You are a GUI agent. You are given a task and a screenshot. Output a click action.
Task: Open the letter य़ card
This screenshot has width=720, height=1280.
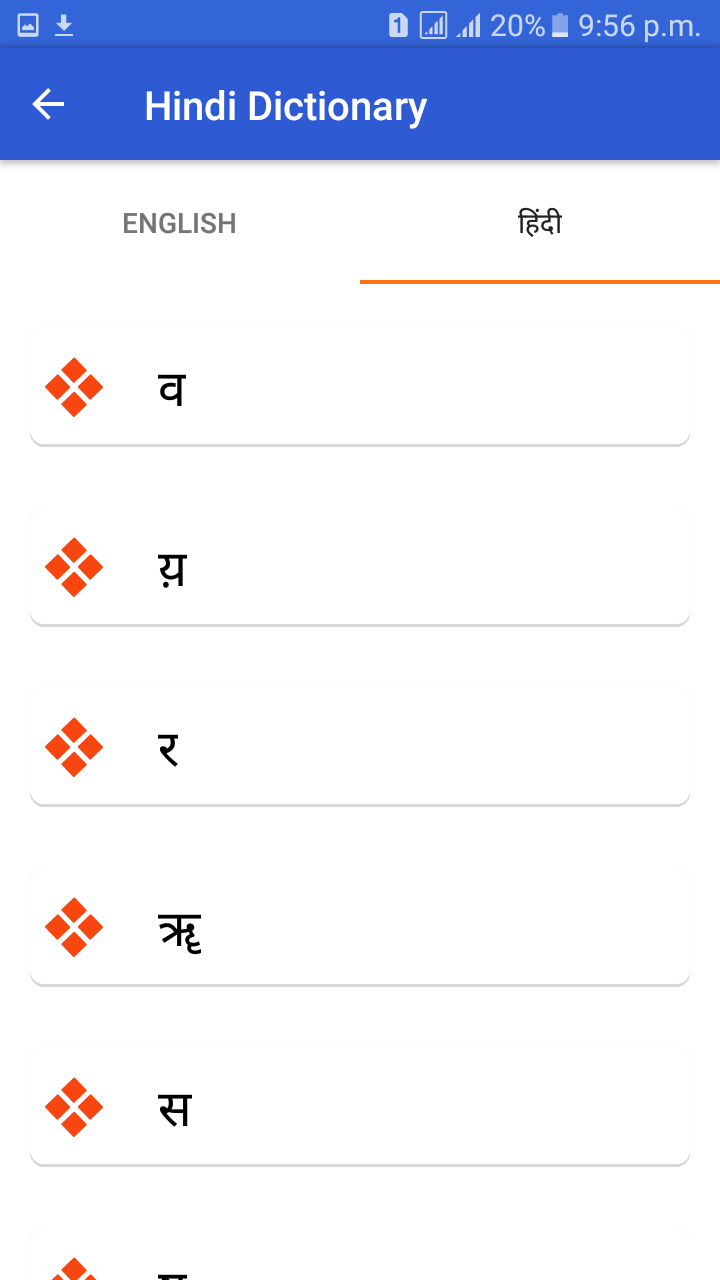point(360,566)
